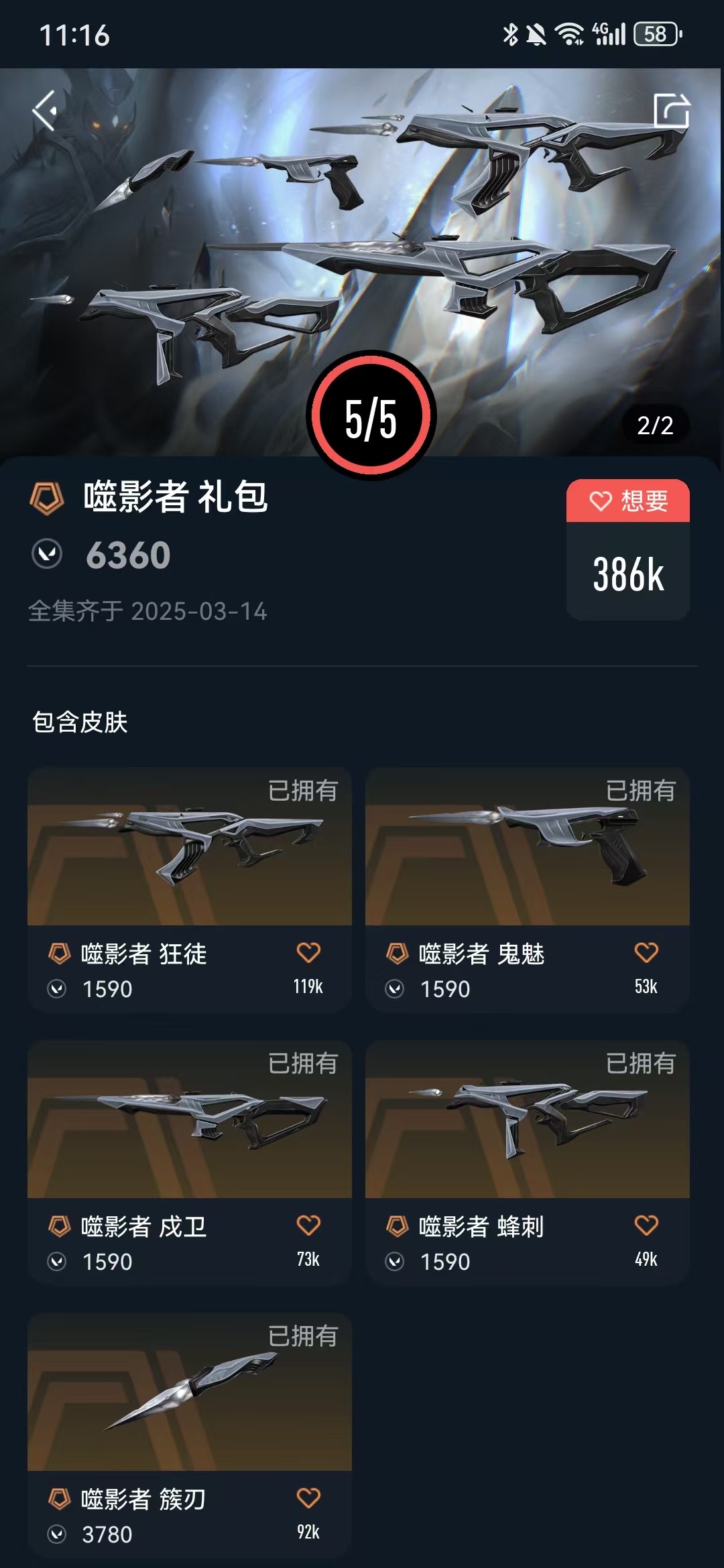Like the 噬影者 狂徒 skin

(308, 953)
